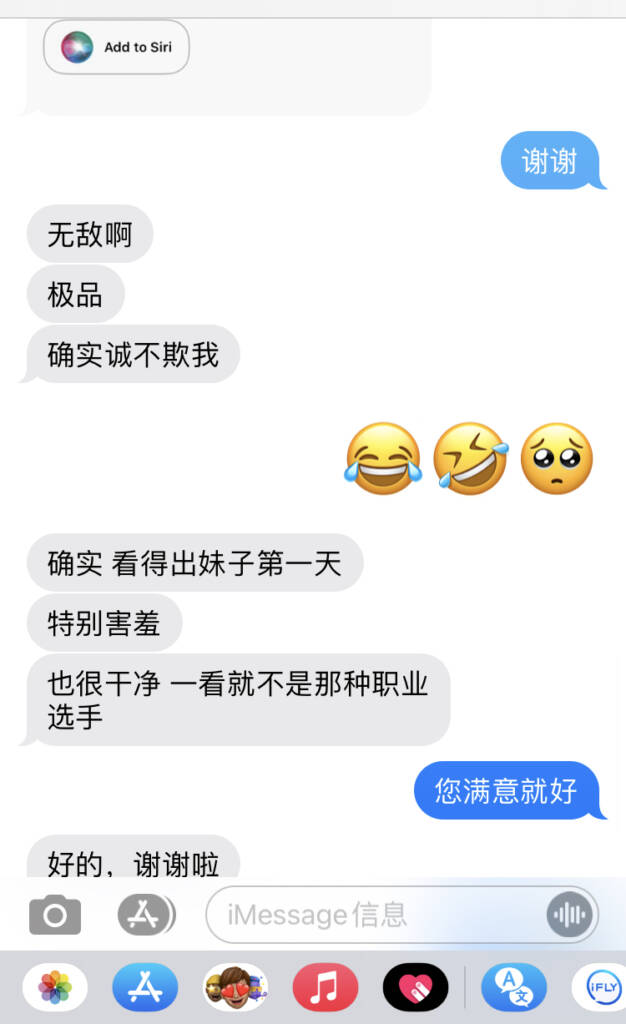Open the iMessage apps drawer icon

145,914
